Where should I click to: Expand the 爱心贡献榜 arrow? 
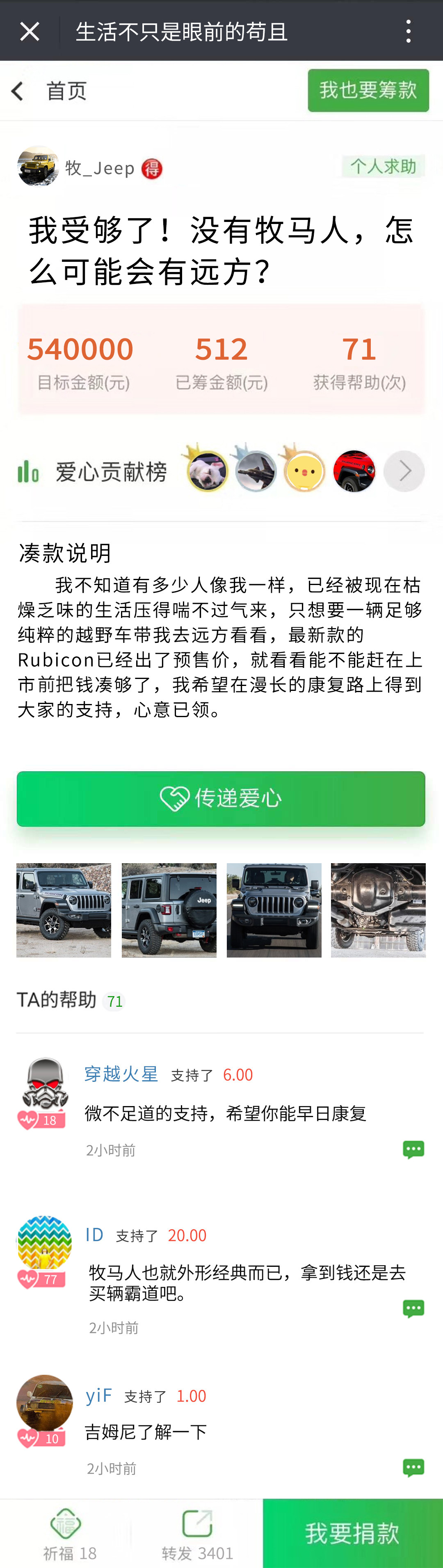(x=404, y=471)
